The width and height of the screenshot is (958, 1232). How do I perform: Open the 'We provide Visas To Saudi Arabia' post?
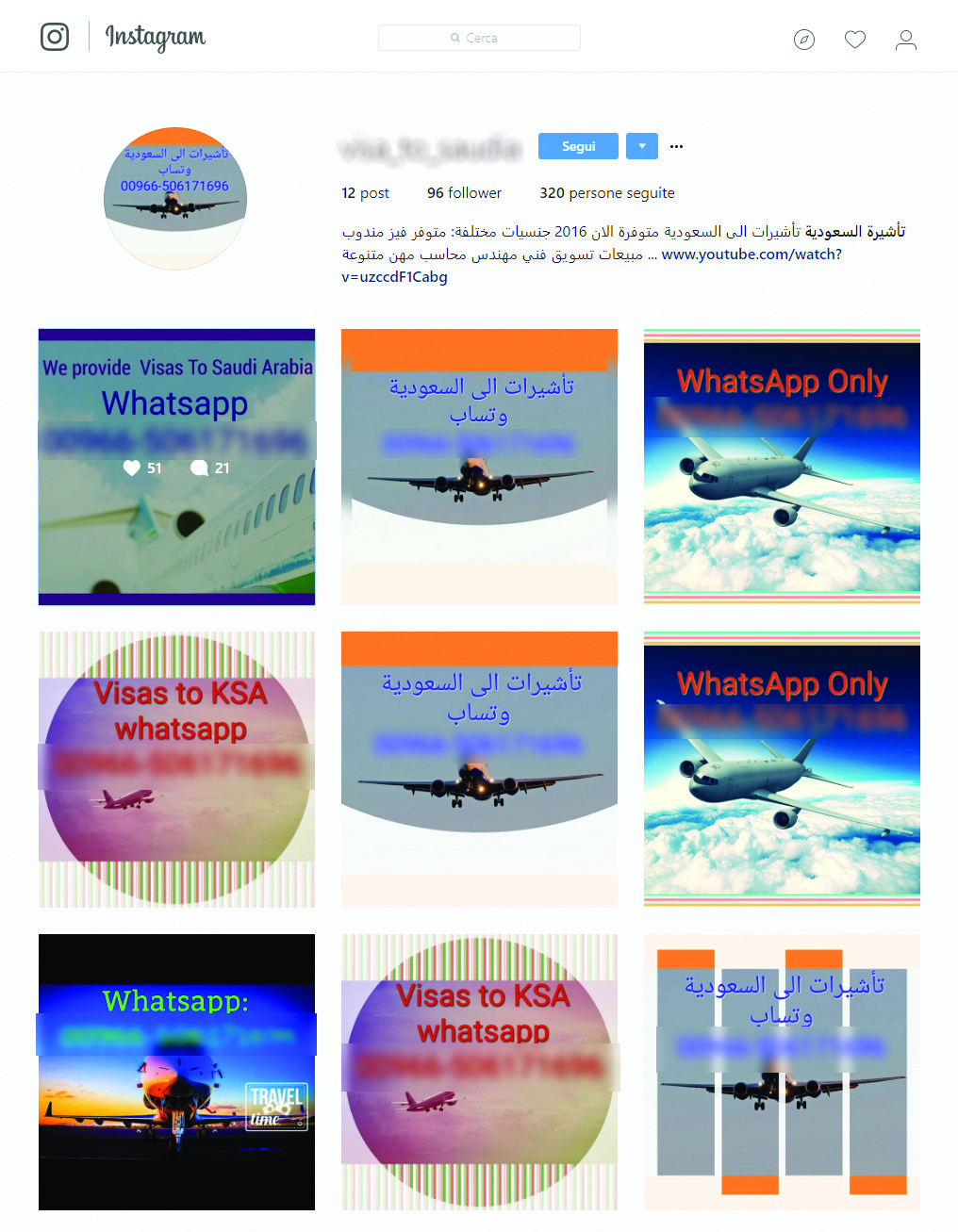176,467
